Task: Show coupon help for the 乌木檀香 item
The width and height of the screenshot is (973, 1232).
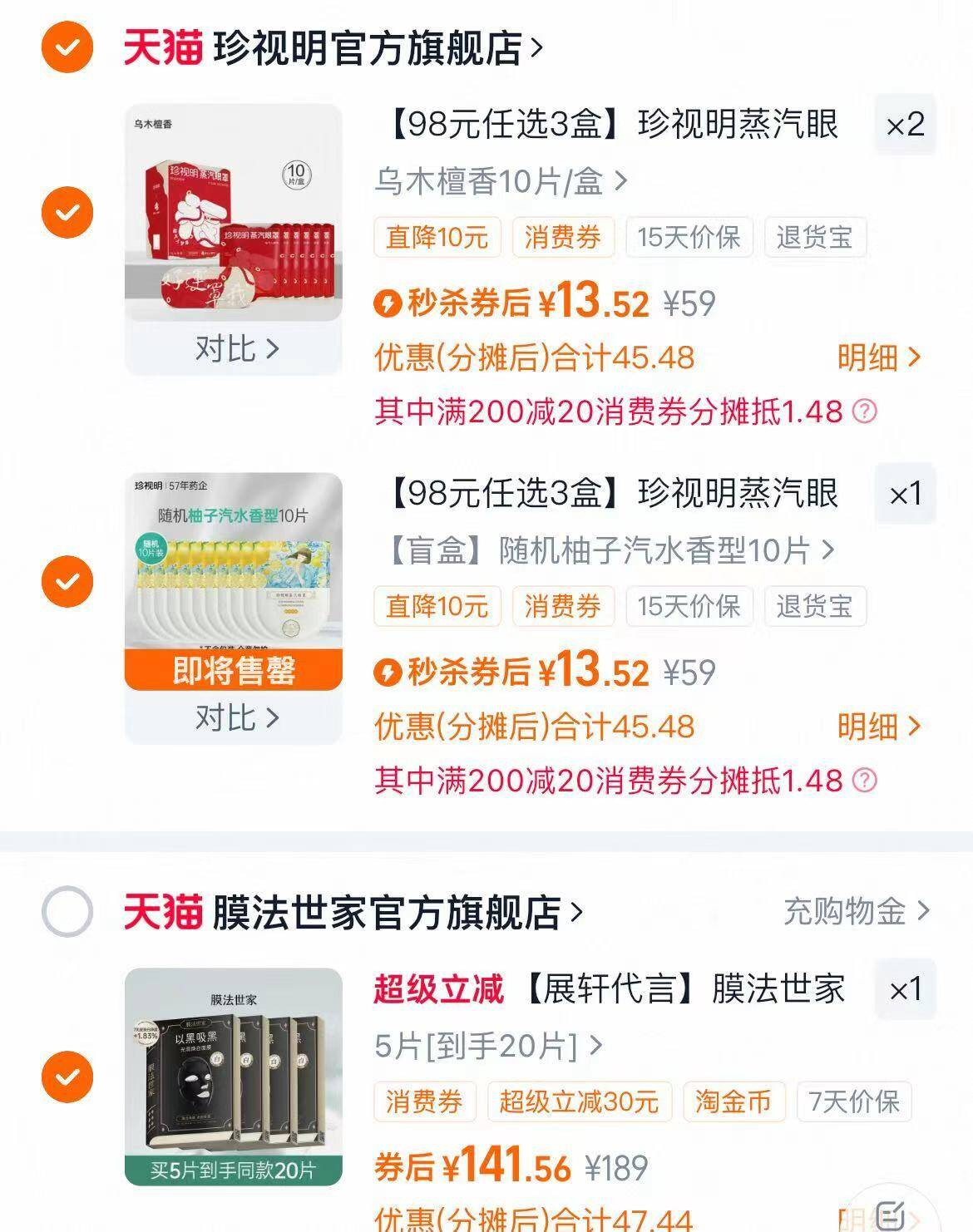Action: coord(865,411)
